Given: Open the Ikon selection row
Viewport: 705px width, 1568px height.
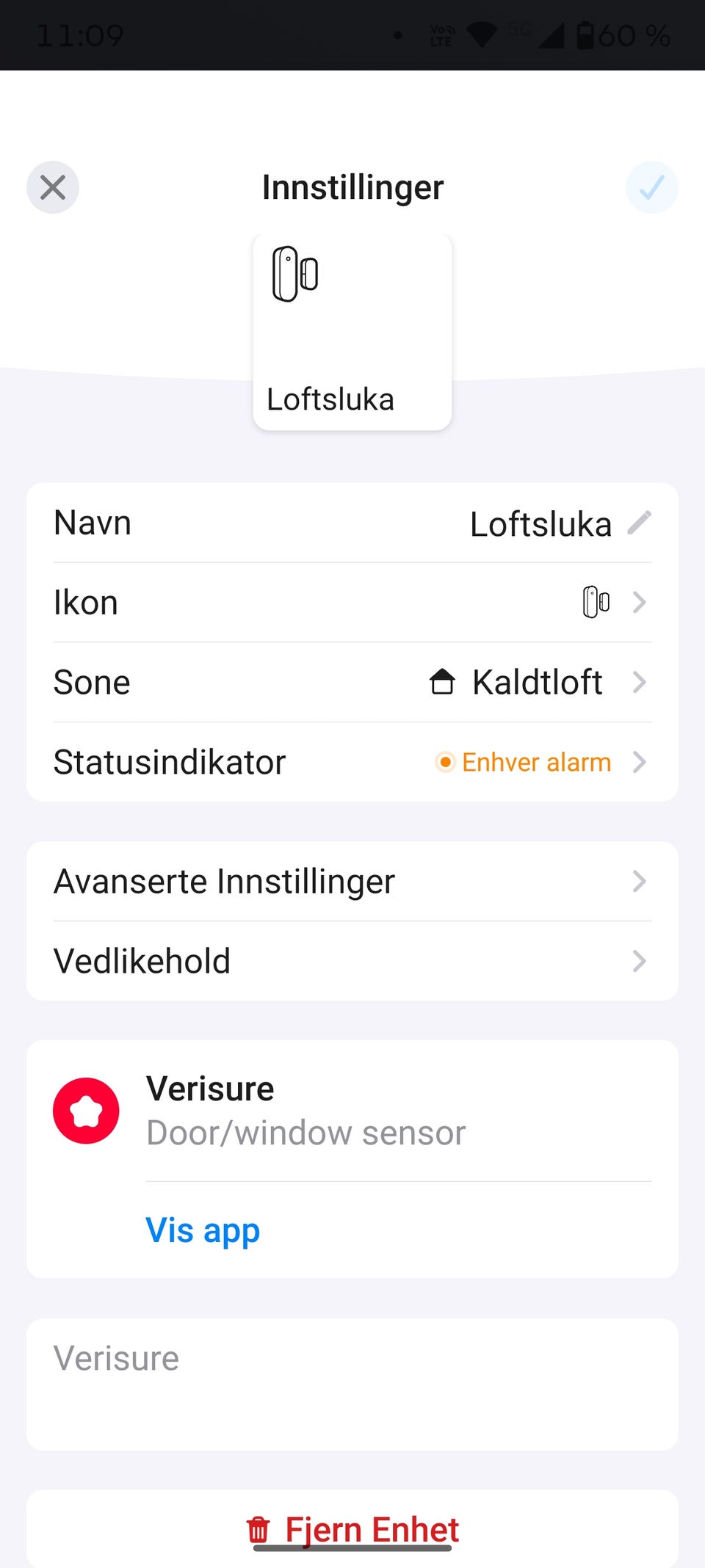Looking at the screenshot, I should pyautogui.click(x=352, y=603).
